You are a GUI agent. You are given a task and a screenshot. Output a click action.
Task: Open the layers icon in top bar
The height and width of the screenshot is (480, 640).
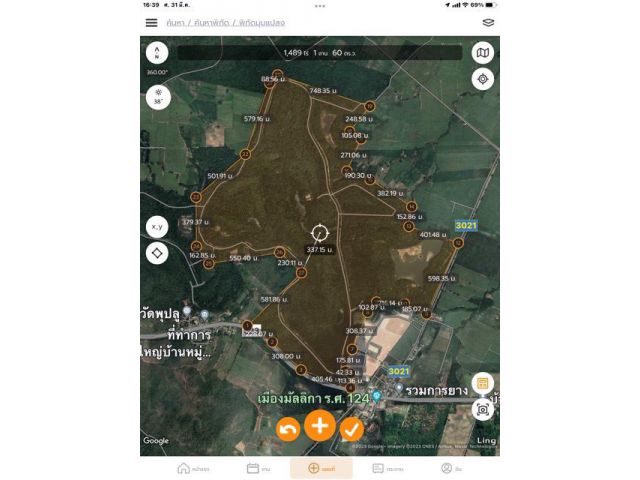(x=488, y=22)
